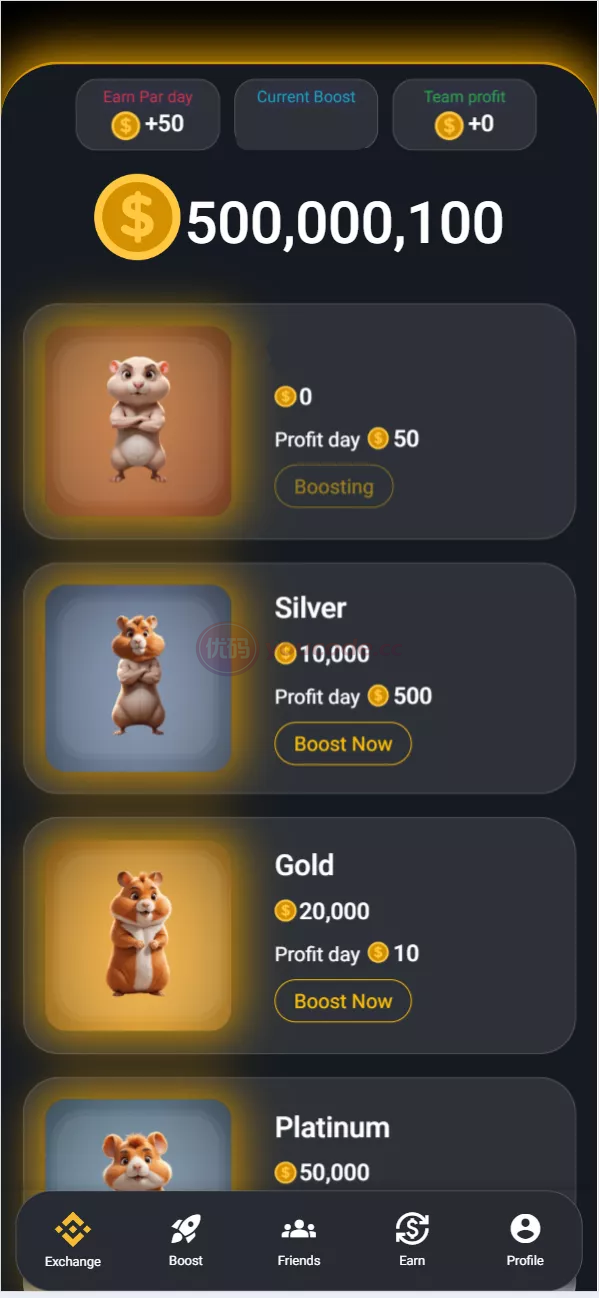This screenshot has width=599, height=1298.
Task: Switch to the Exchange tab
Action: [x=73, y=1240]
